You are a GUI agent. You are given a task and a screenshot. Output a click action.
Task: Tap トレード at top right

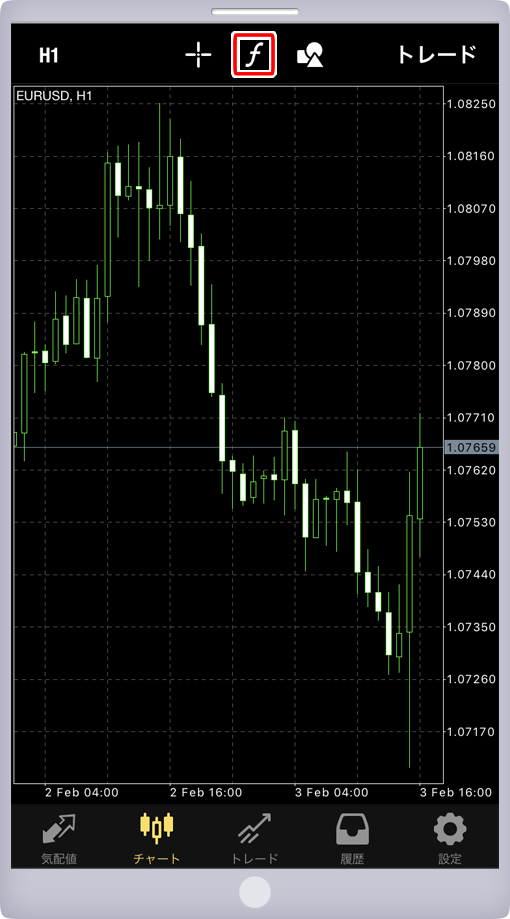click(437, 55)
